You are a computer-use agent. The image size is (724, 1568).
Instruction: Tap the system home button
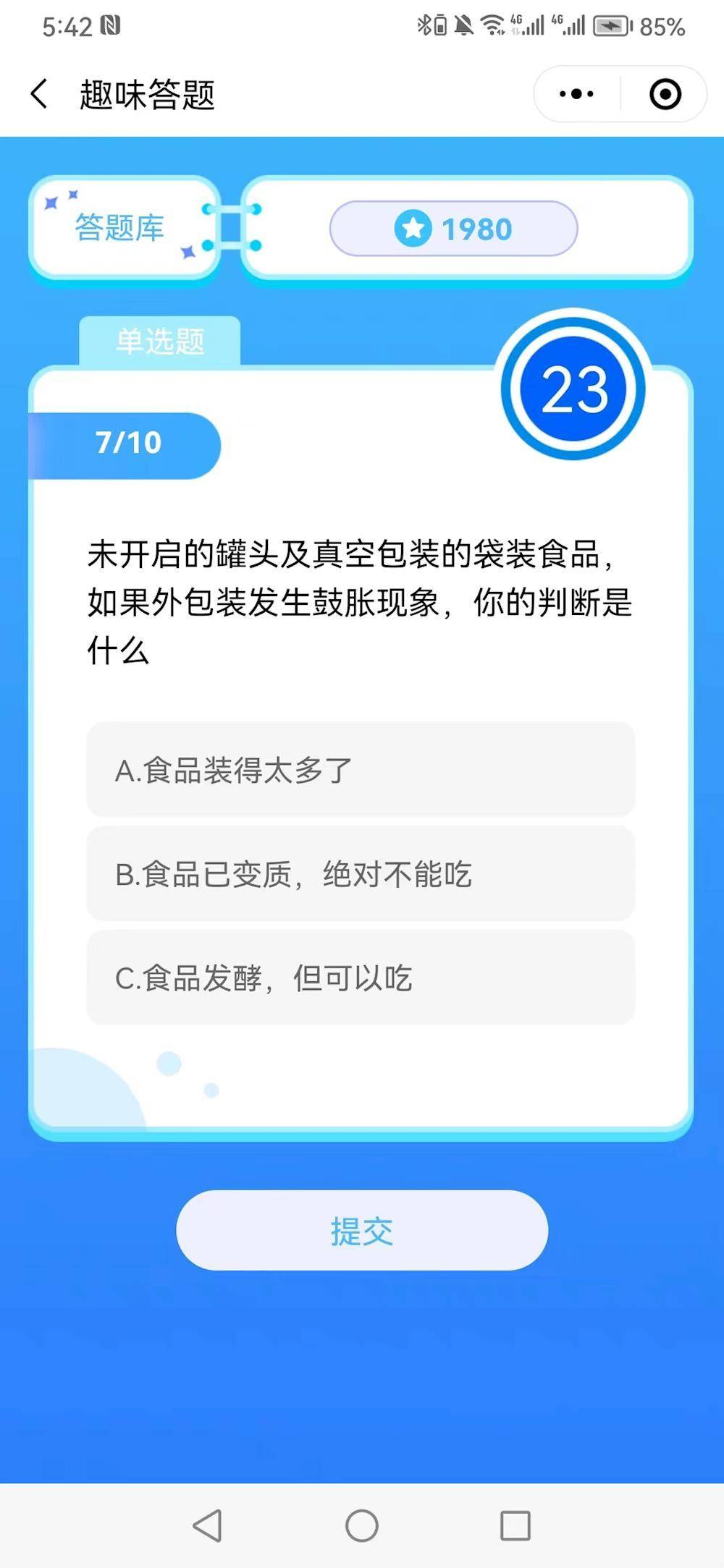(362, 1525)
